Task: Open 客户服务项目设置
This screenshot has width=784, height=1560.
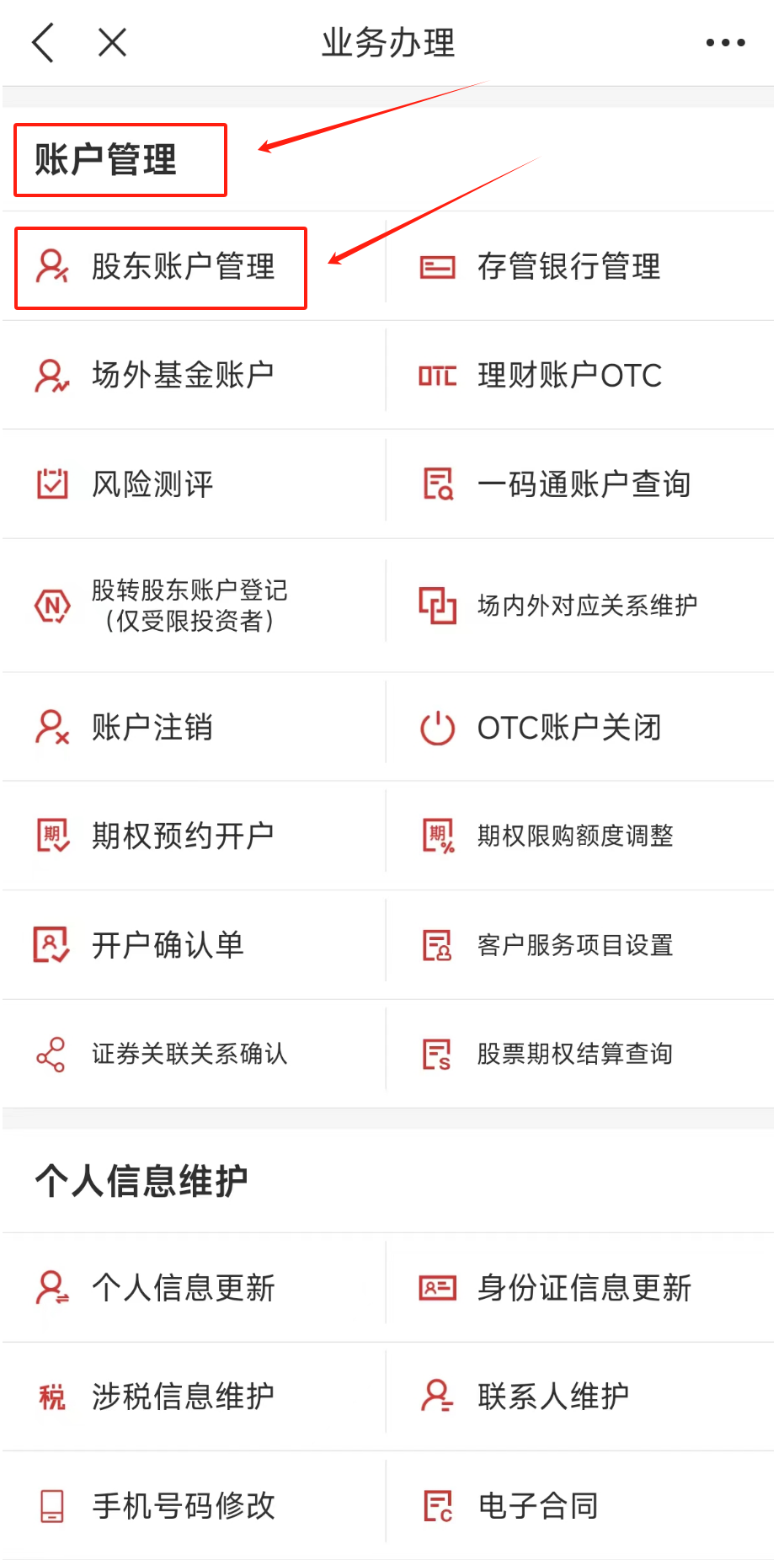Action: click(574, 945)
